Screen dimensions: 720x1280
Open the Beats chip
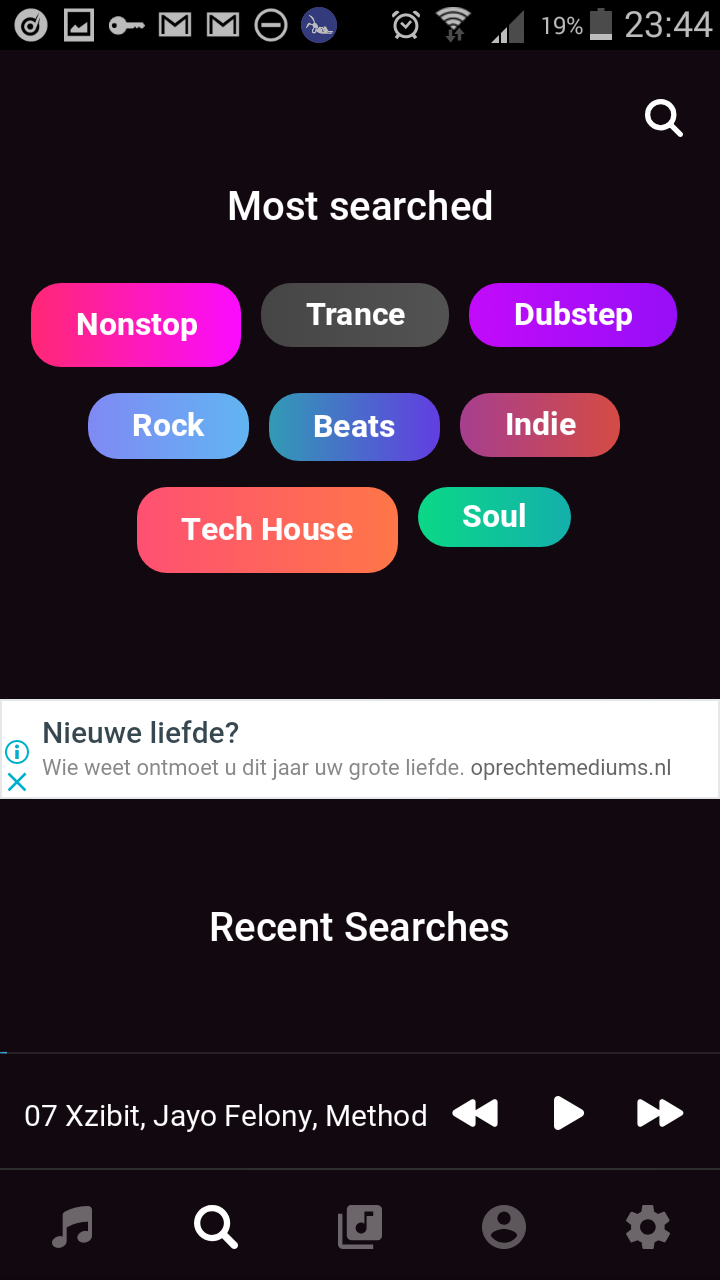tap(354, 427)
